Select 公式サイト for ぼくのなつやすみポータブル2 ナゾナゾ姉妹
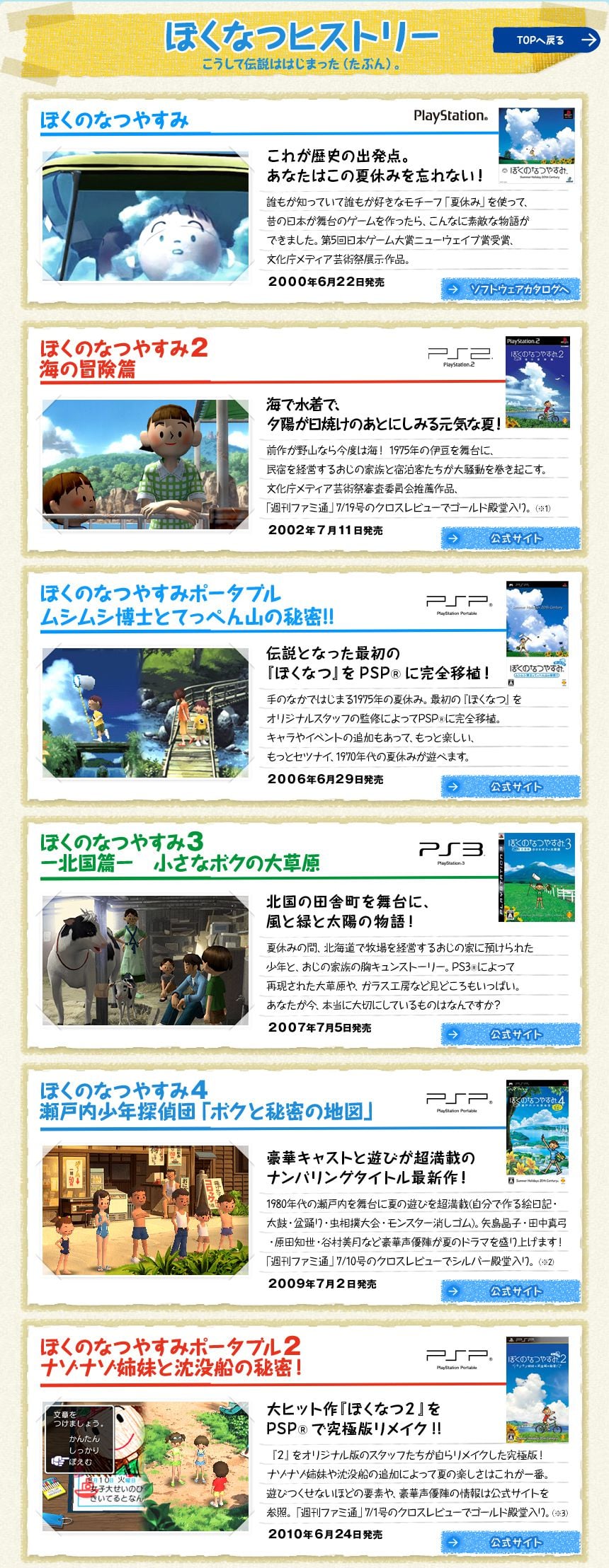This screenshot has width=609, height=1568. point(510,1543)
